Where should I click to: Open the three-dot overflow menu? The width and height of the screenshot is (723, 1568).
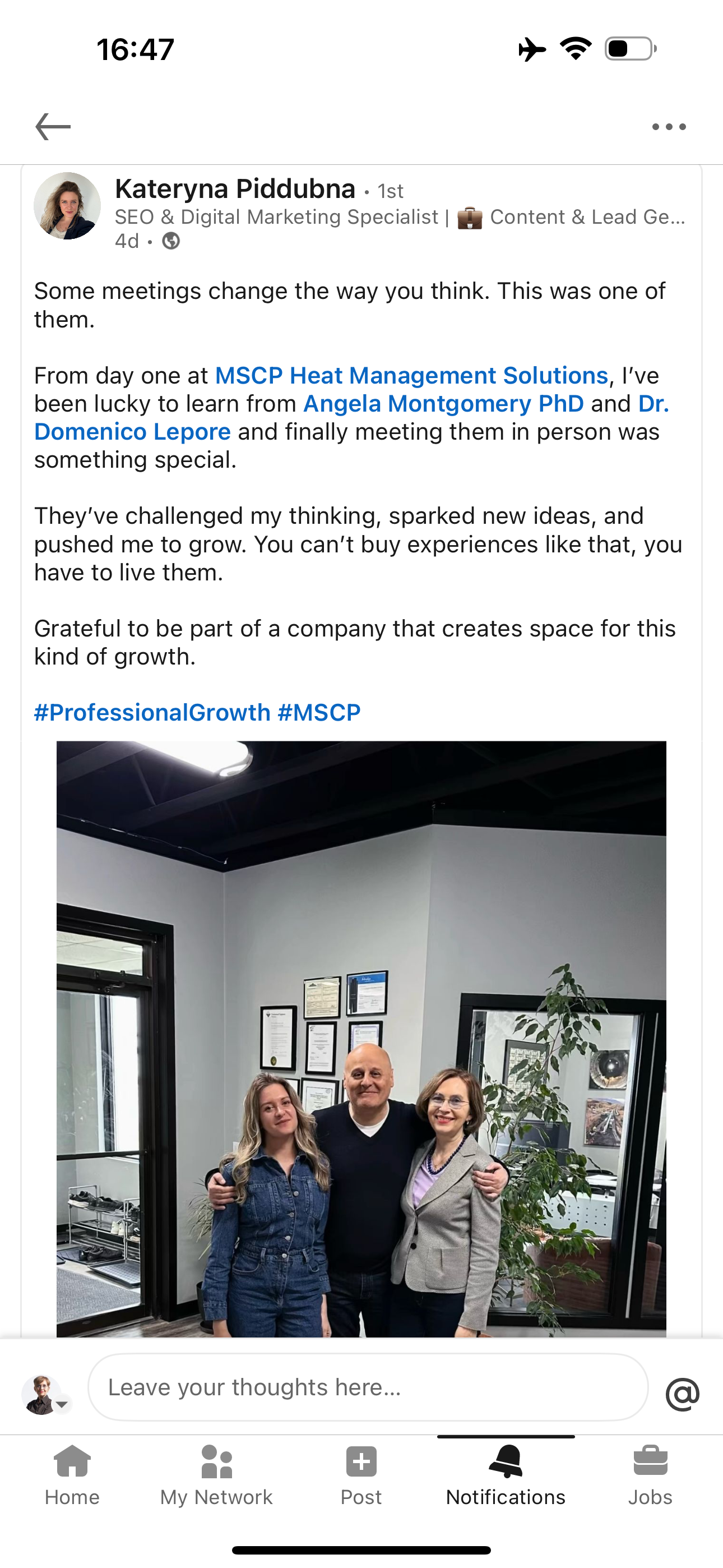point(668,127)
